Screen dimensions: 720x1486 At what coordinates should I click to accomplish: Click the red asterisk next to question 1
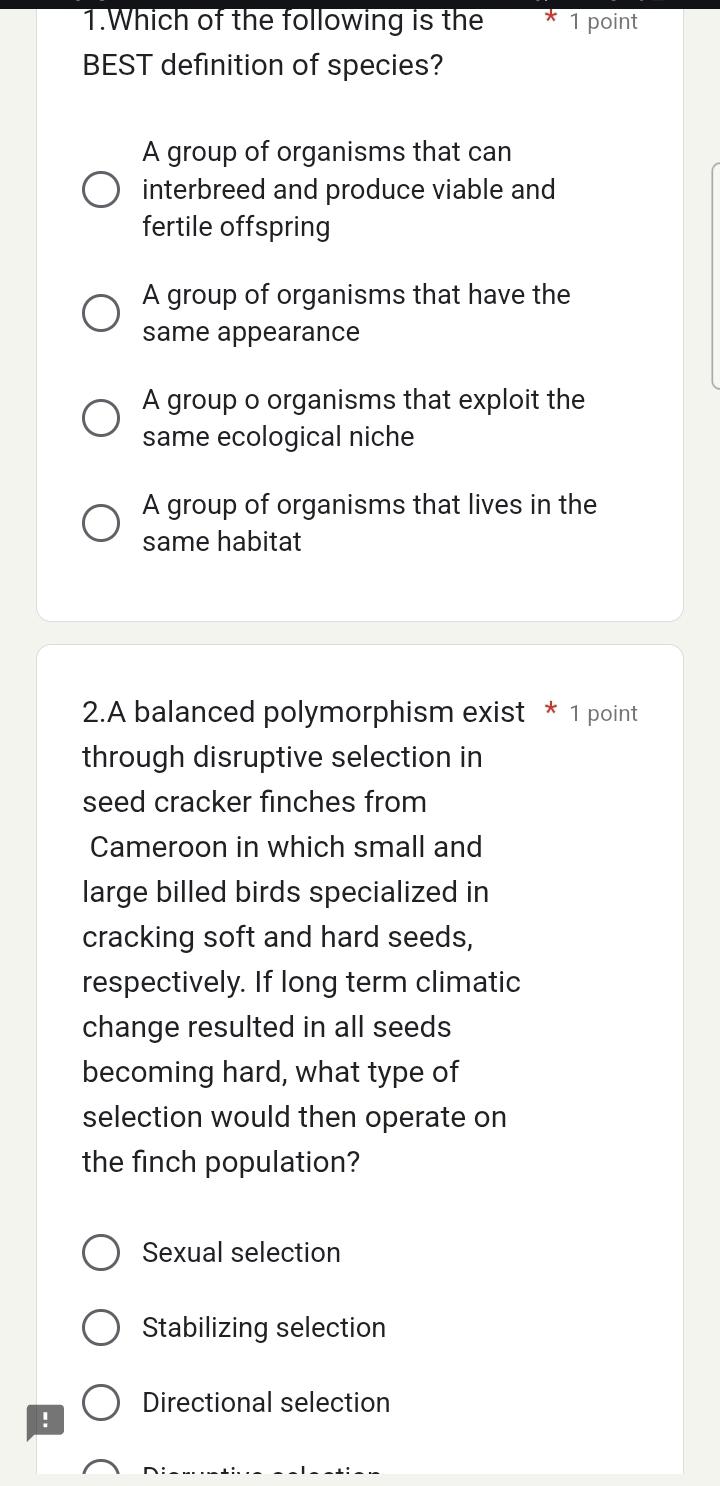(x=551, y=19)
